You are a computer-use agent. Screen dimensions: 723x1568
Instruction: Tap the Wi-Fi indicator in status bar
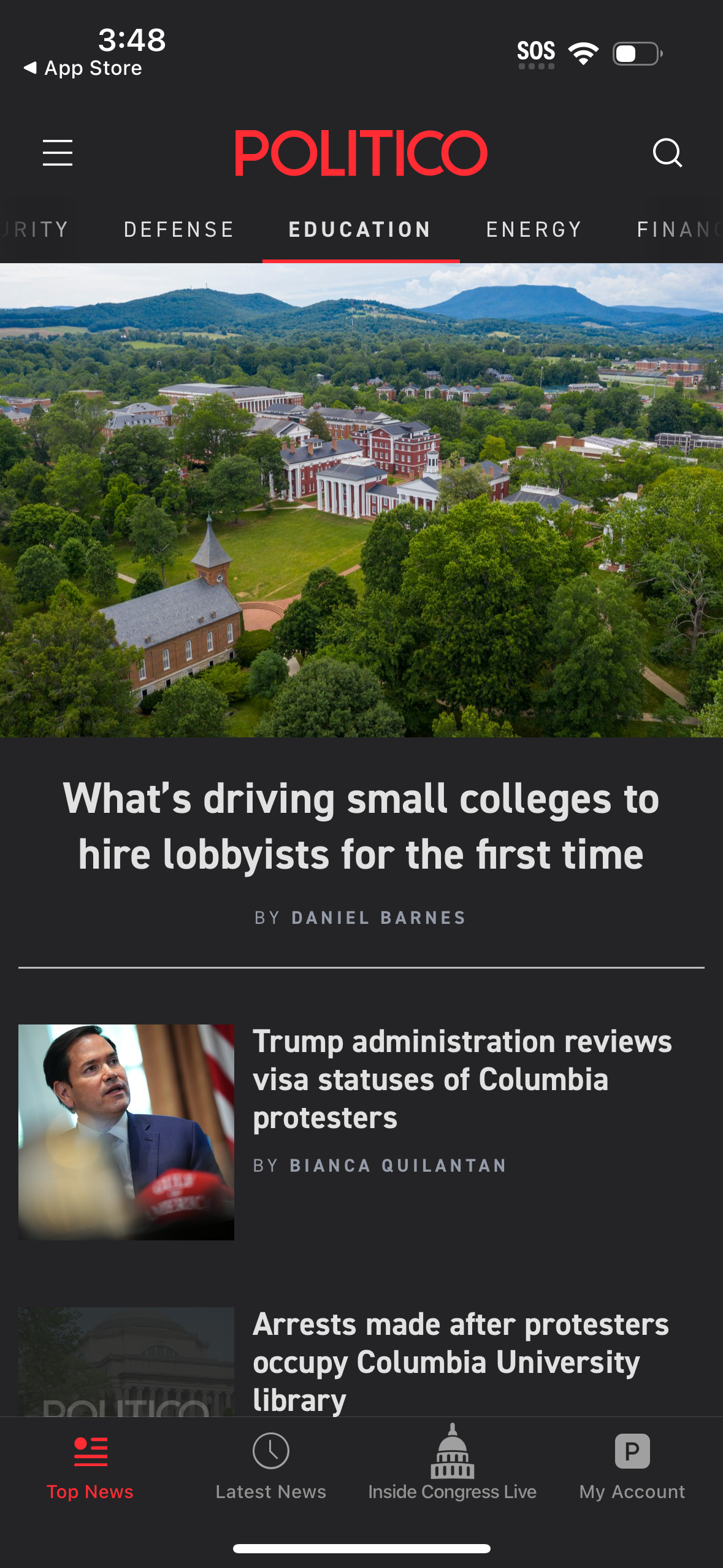click(583, 53)
